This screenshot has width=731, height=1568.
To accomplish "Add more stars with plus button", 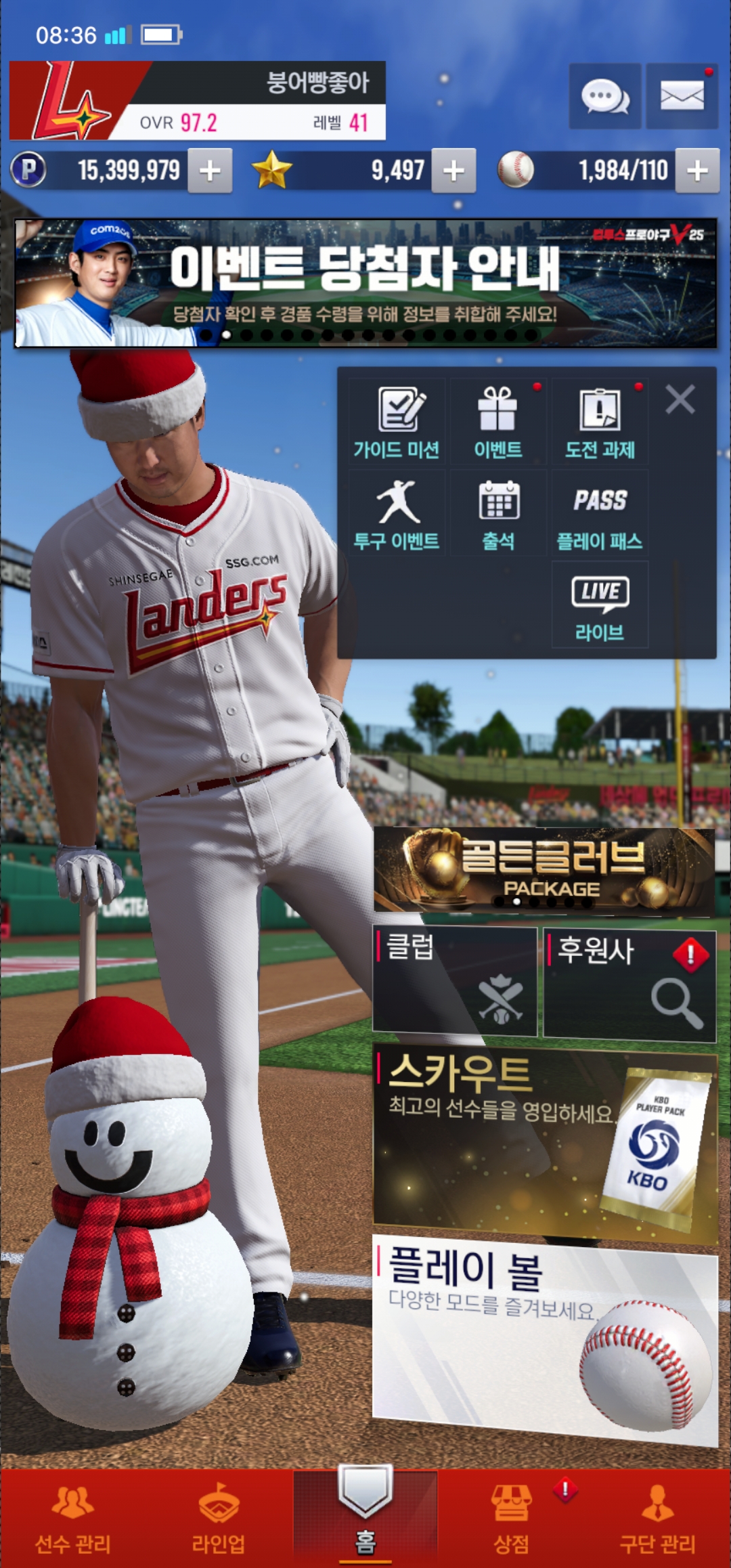I will [x=453, y=171].
